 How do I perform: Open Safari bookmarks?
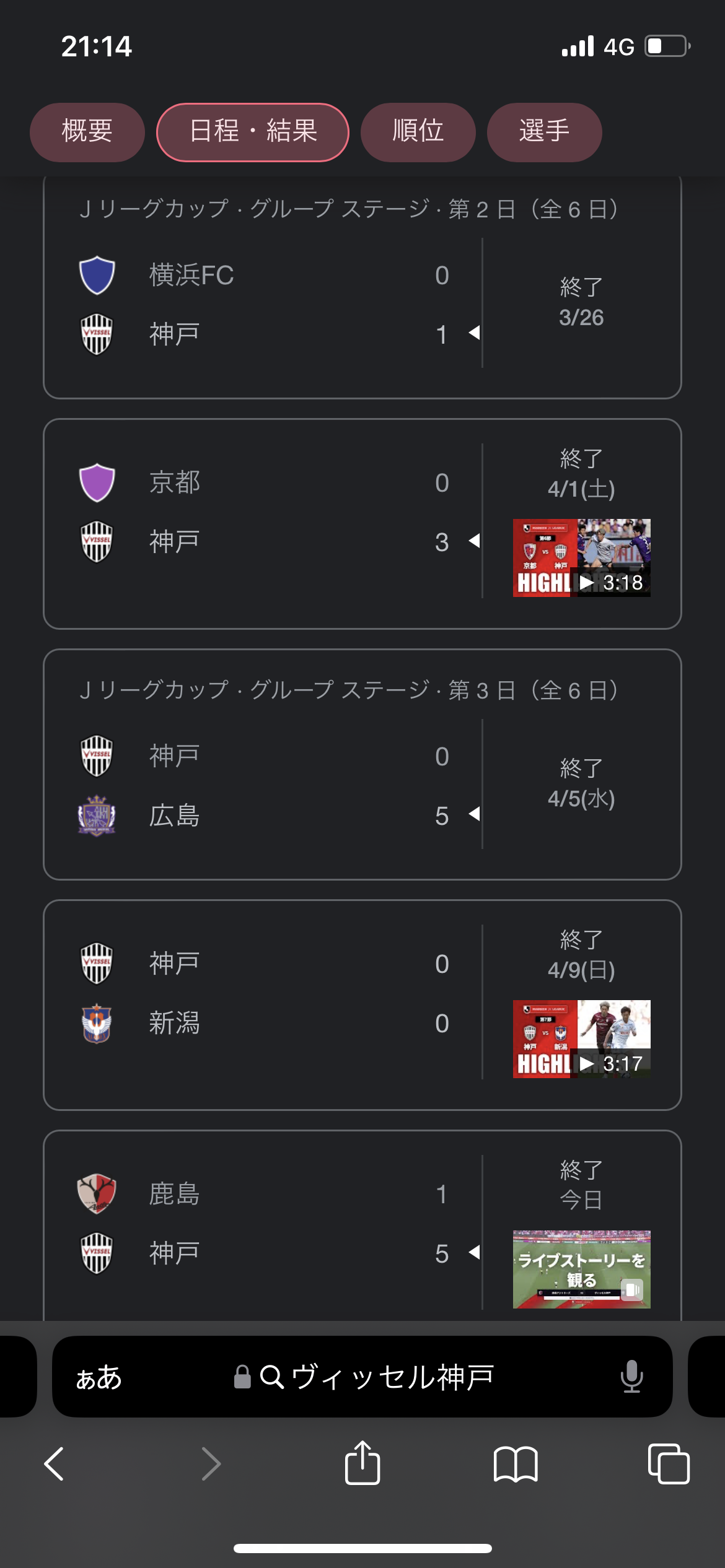pos(516,1464)
